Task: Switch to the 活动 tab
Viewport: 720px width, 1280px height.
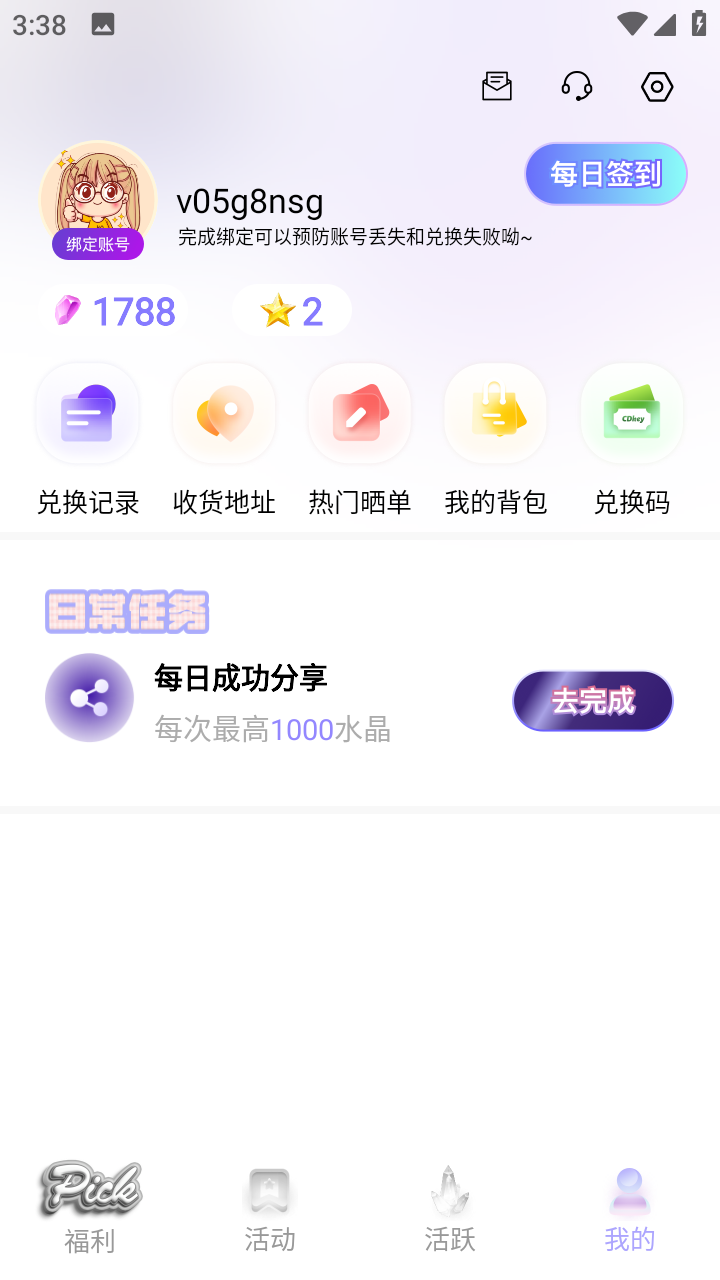Action: click(x=270, y=1208)
